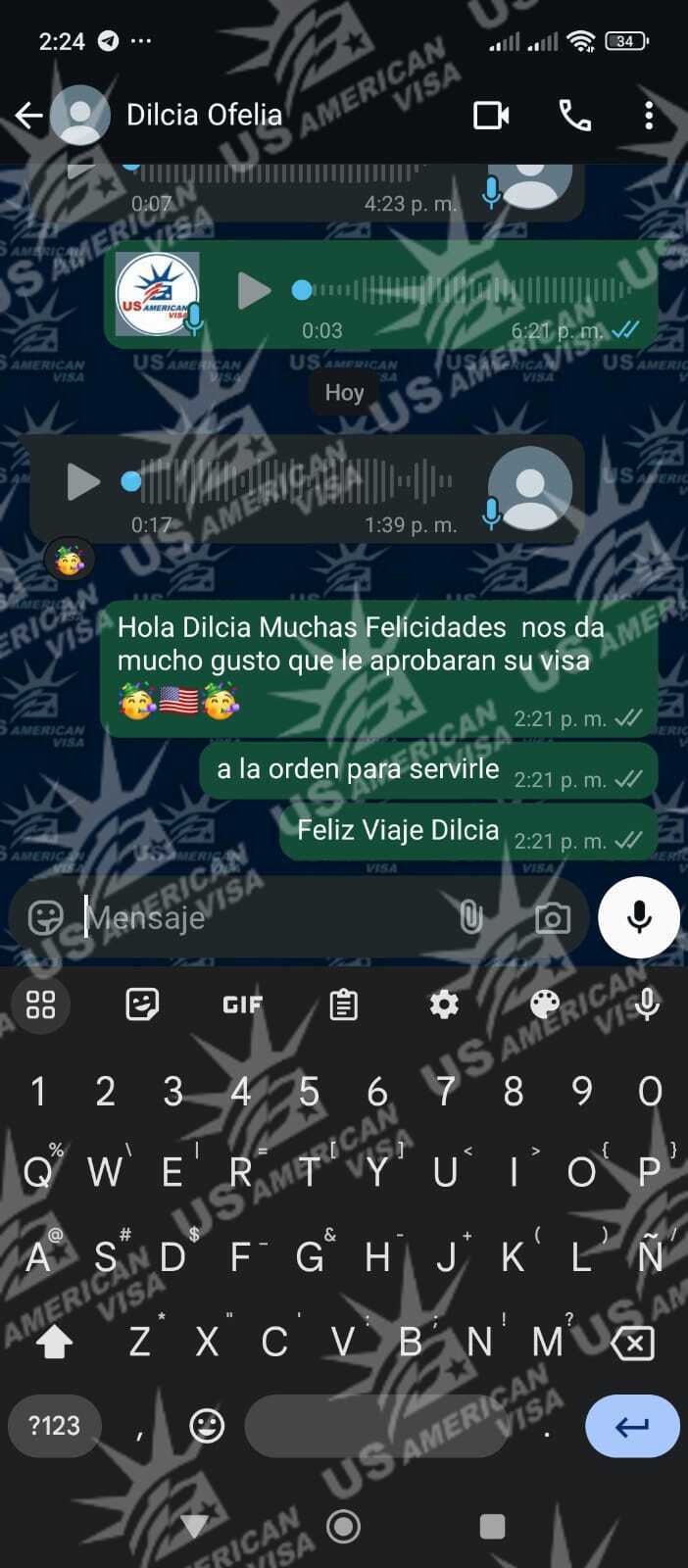Open the keyboard theme palette
688x1568 pixels.
click(x=545, y=1004)
